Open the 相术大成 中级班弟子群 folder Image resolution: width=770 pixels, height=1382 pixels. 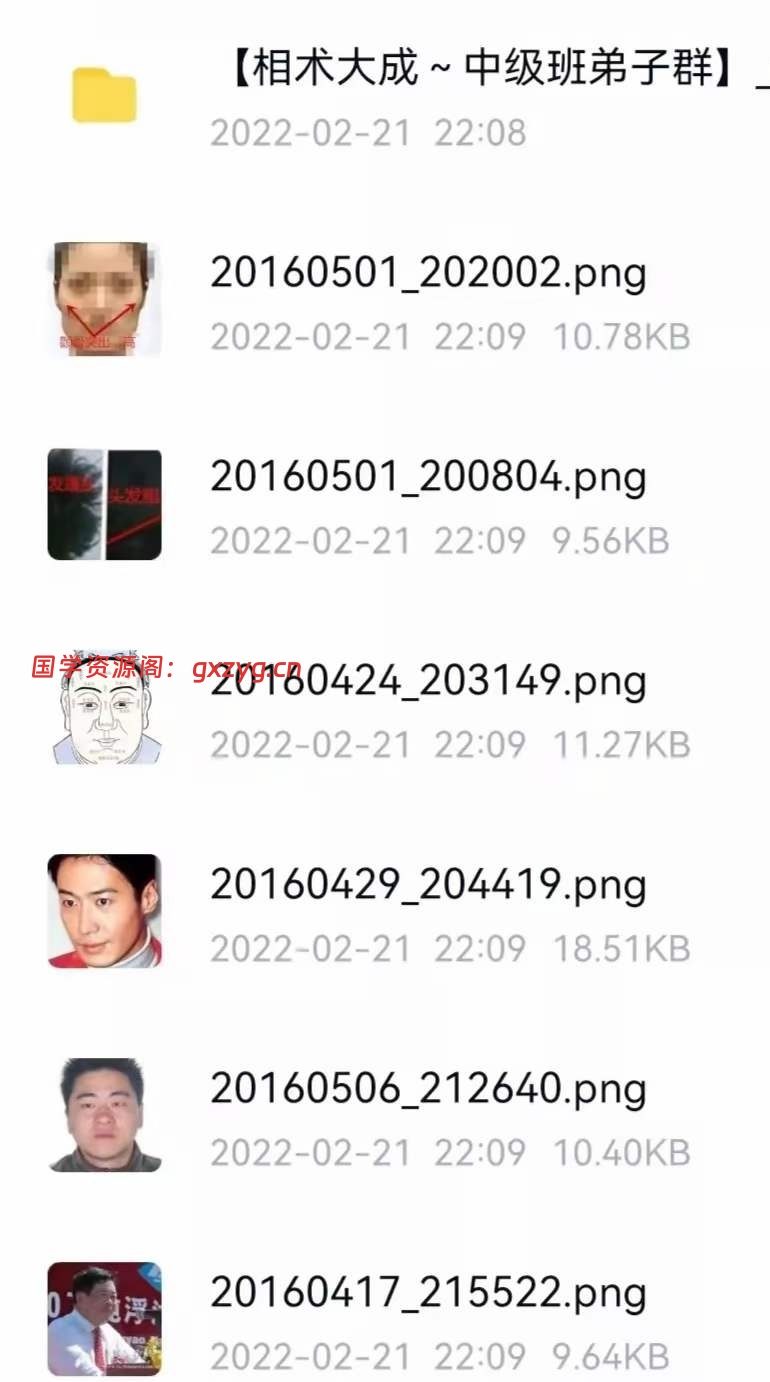385,98
